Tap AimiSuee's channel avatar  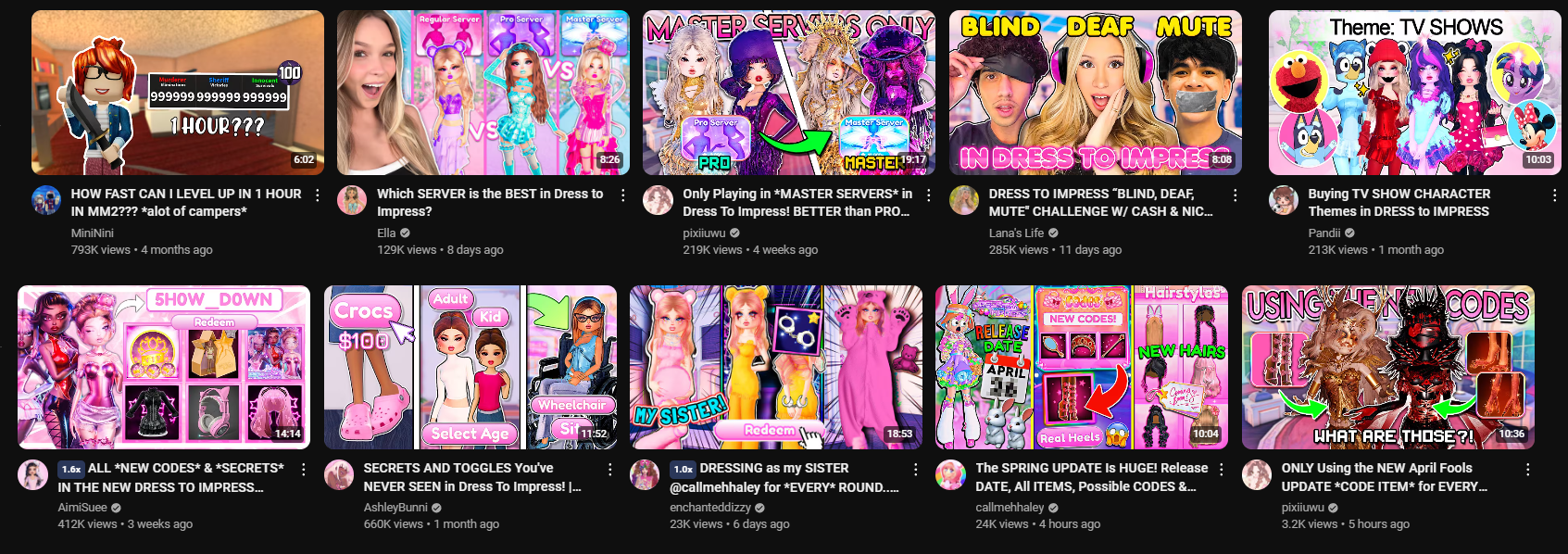coord(33,474)
